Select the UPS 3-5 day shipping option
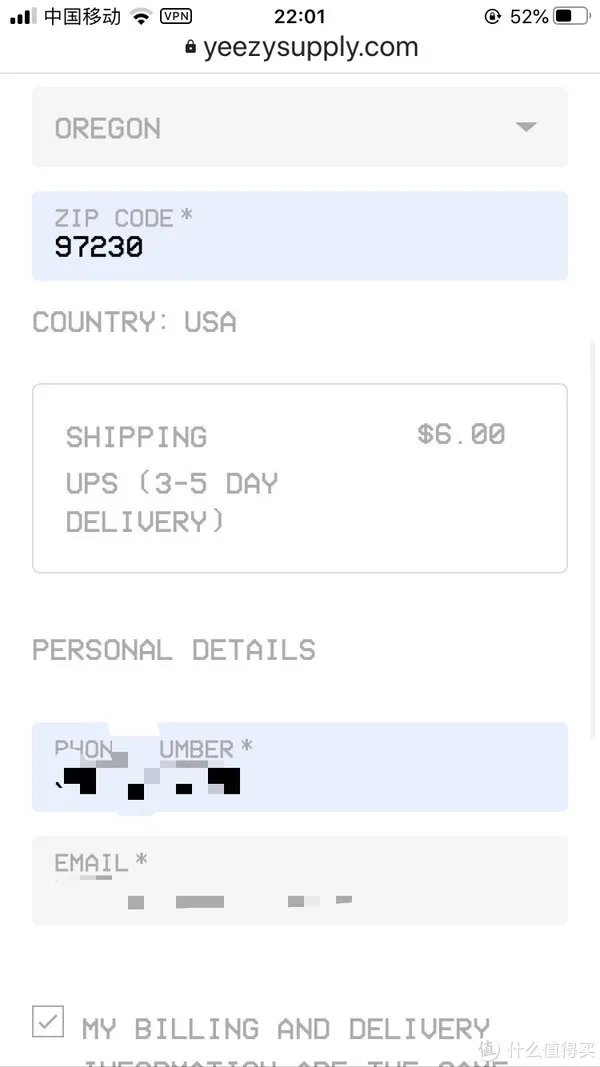Screen dimensions: 600x1067 (x=300, y=478)
